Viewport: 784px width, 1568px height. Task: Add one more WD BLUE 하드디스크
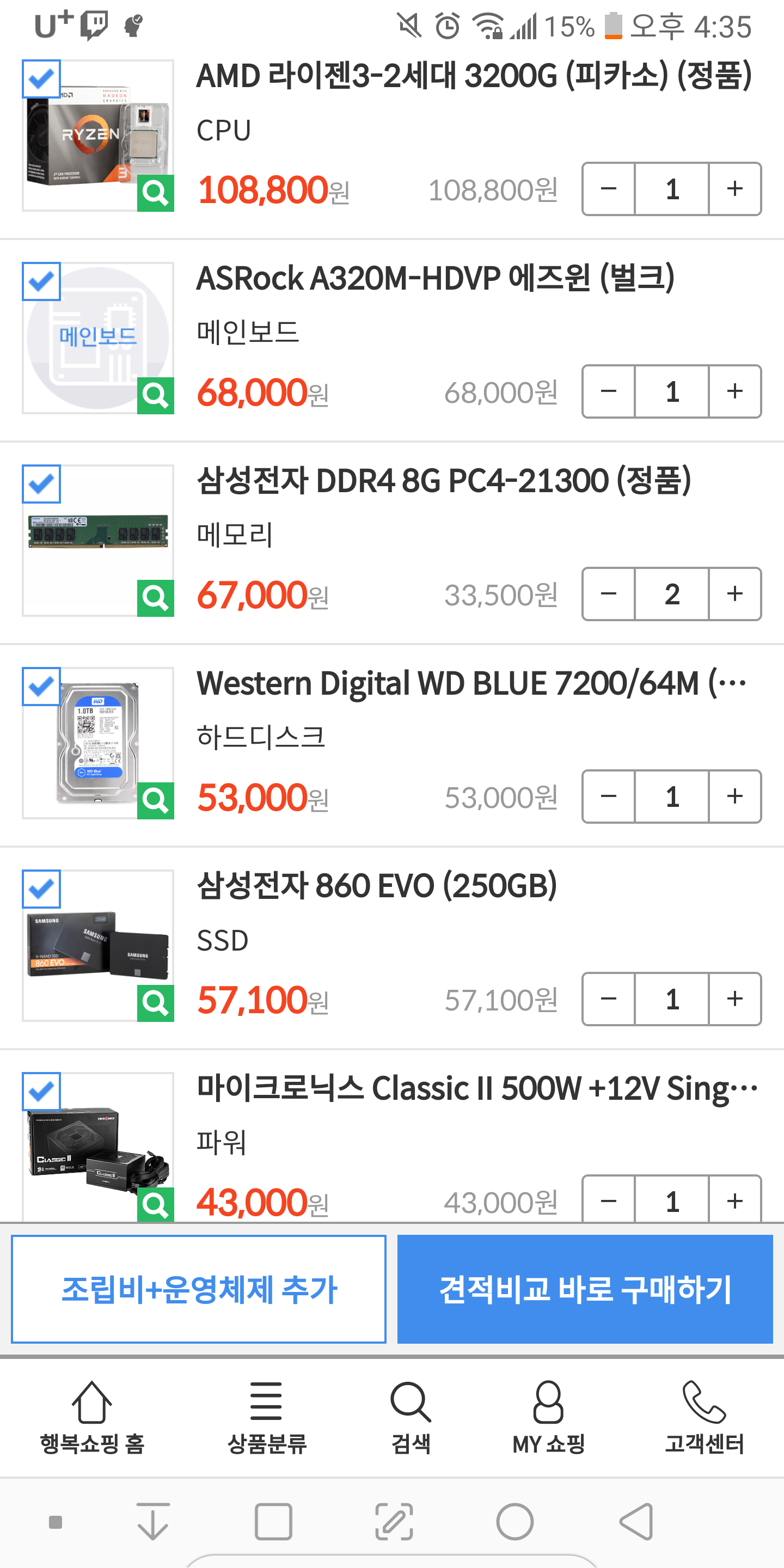(734, 796)
